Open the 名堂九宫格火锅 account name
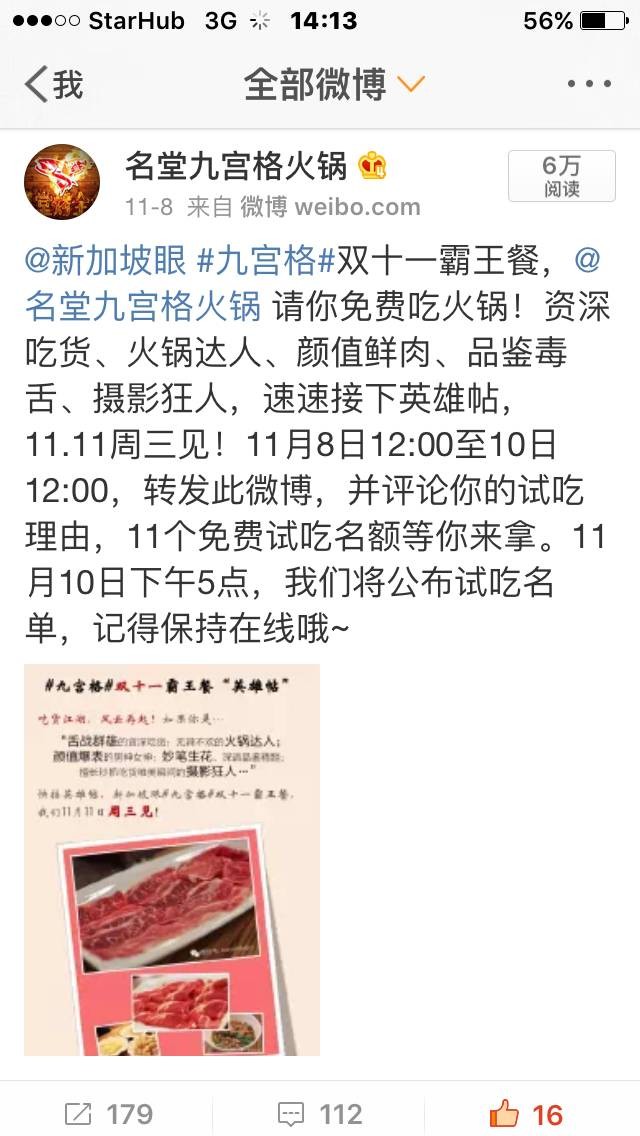640x1136 pixels. click(235, 166)
